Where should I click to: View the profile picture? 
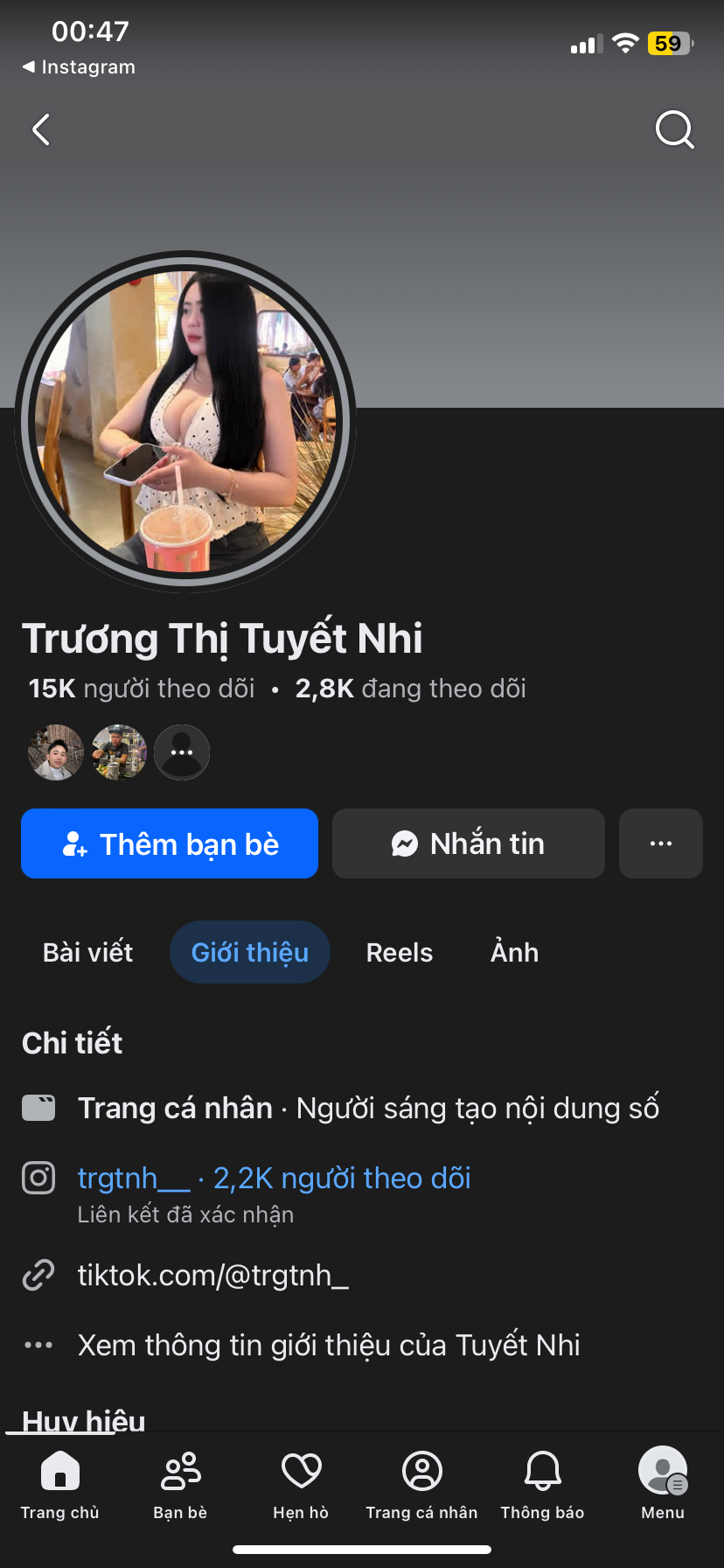[185, 422]
